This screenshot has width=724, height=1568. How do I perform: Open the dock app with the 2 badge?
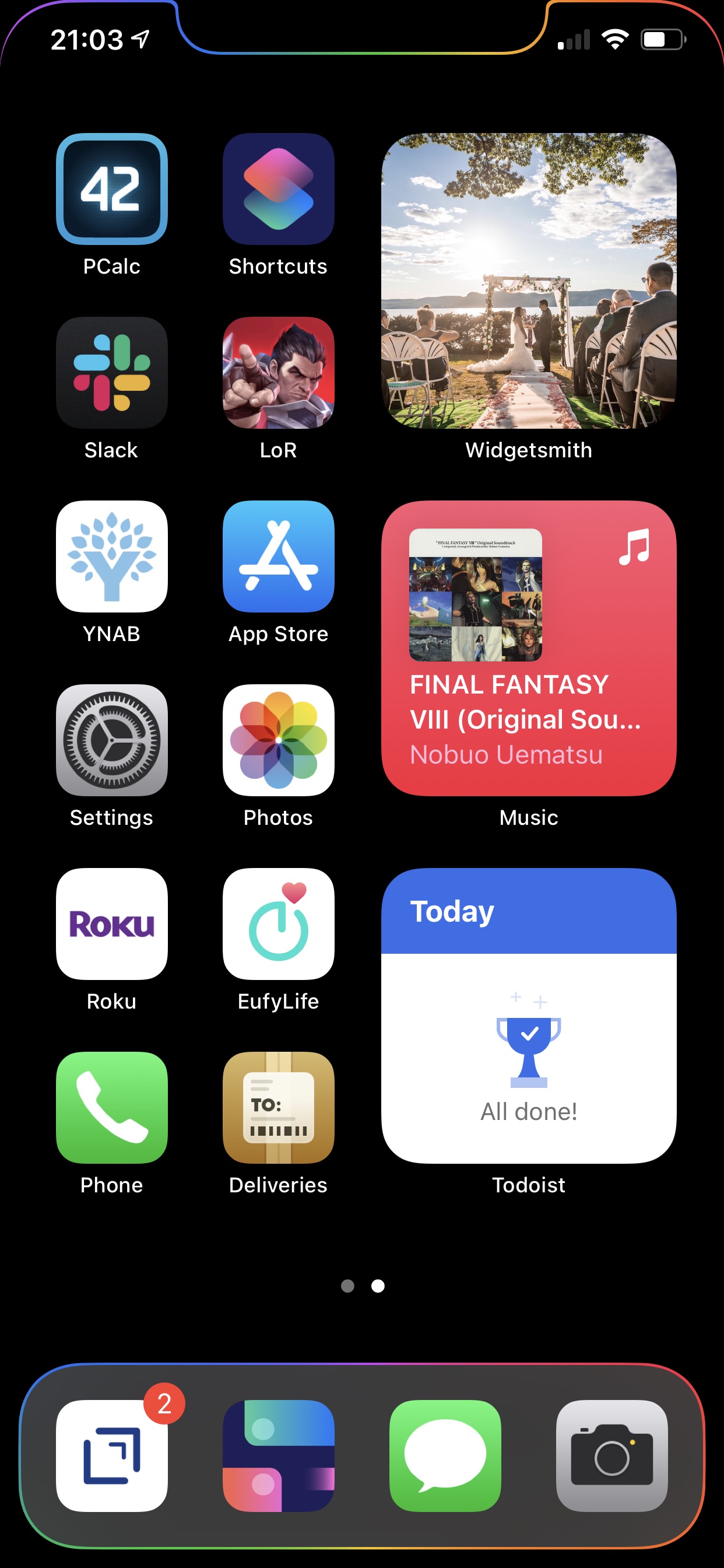click(x=111, y=1456)
